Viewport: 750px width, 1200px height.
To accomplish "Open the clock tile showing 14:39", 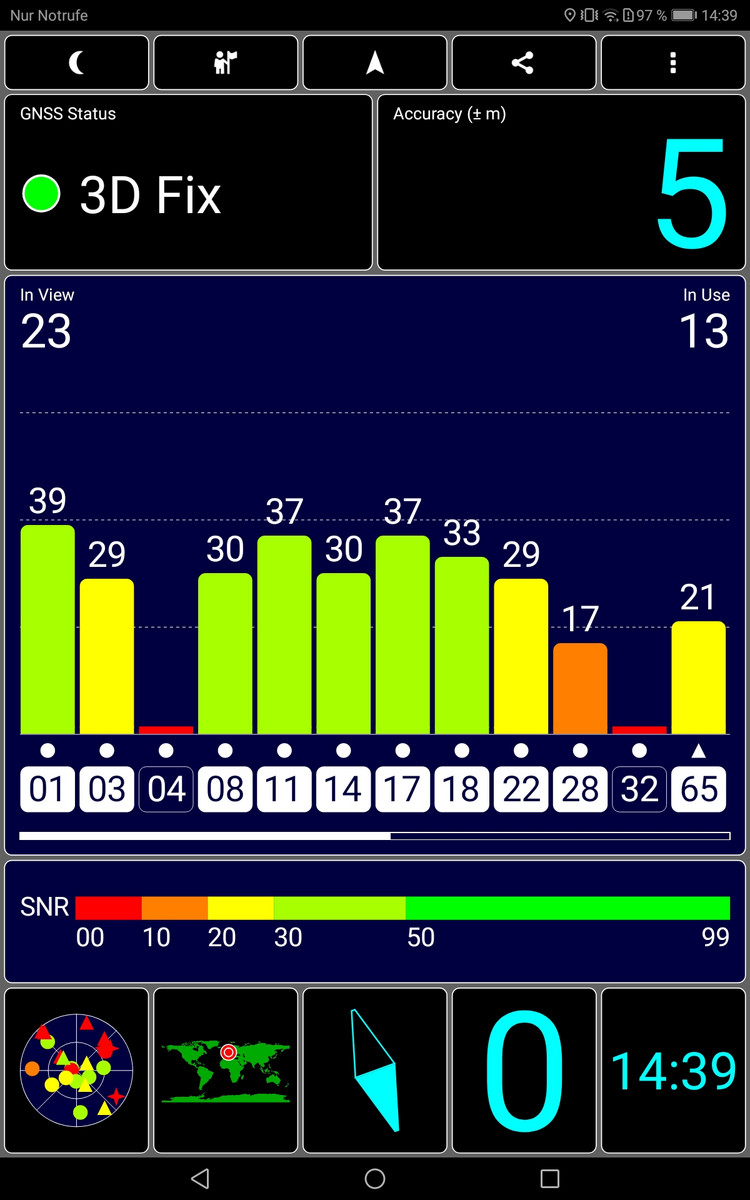I will 673,1070.
